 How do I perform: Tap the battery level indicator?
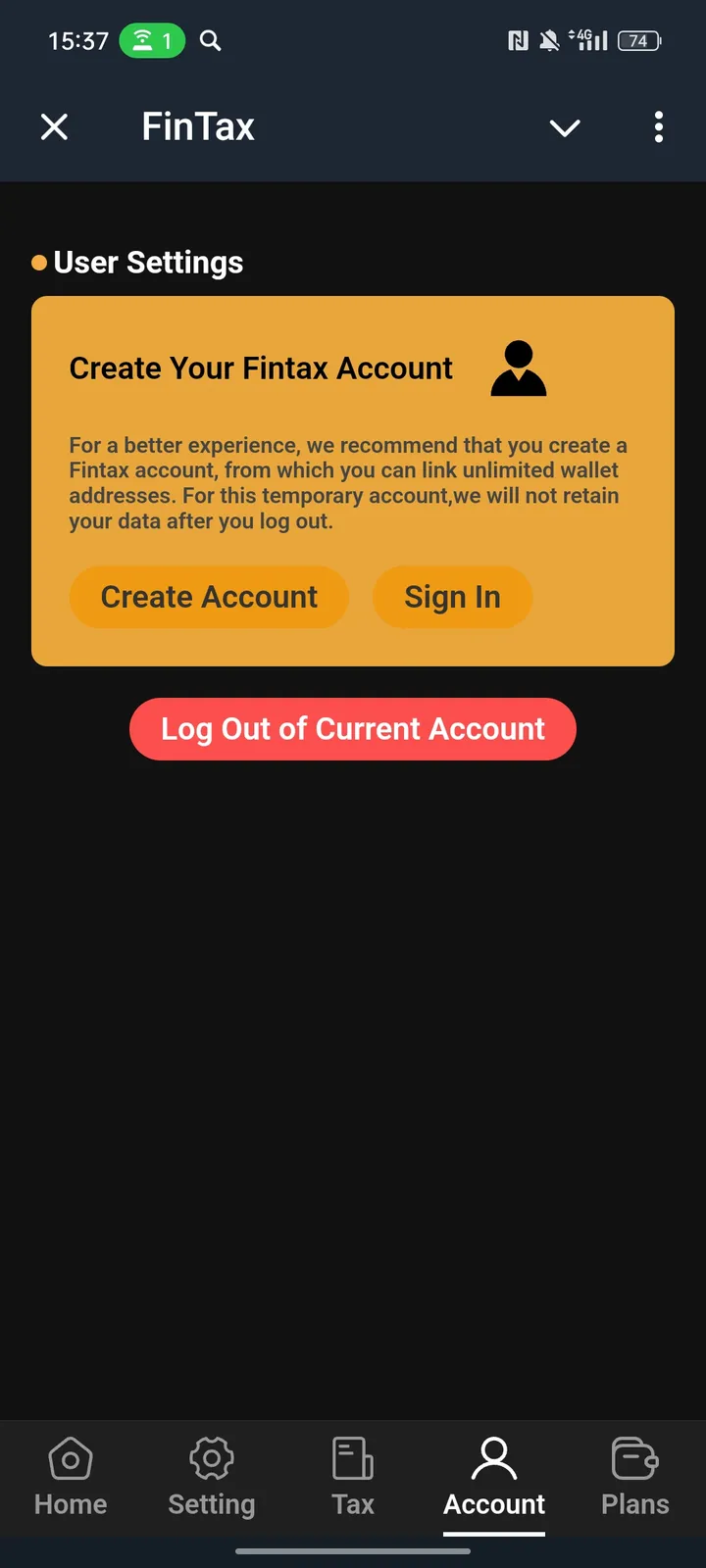pyautogui.click(x=637, y=40)
